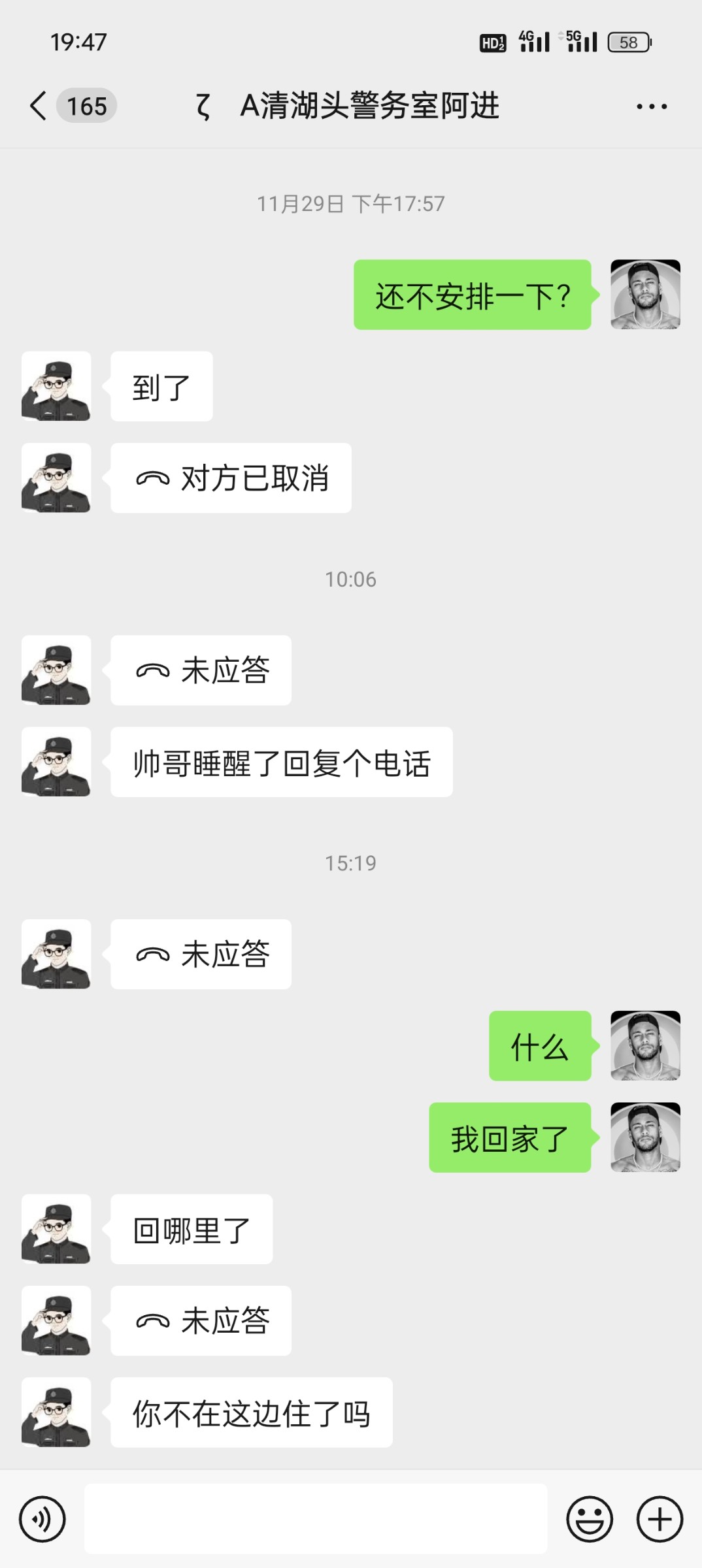Tap the message text field
The image size is (702, 1568).
click(315, 1518)
